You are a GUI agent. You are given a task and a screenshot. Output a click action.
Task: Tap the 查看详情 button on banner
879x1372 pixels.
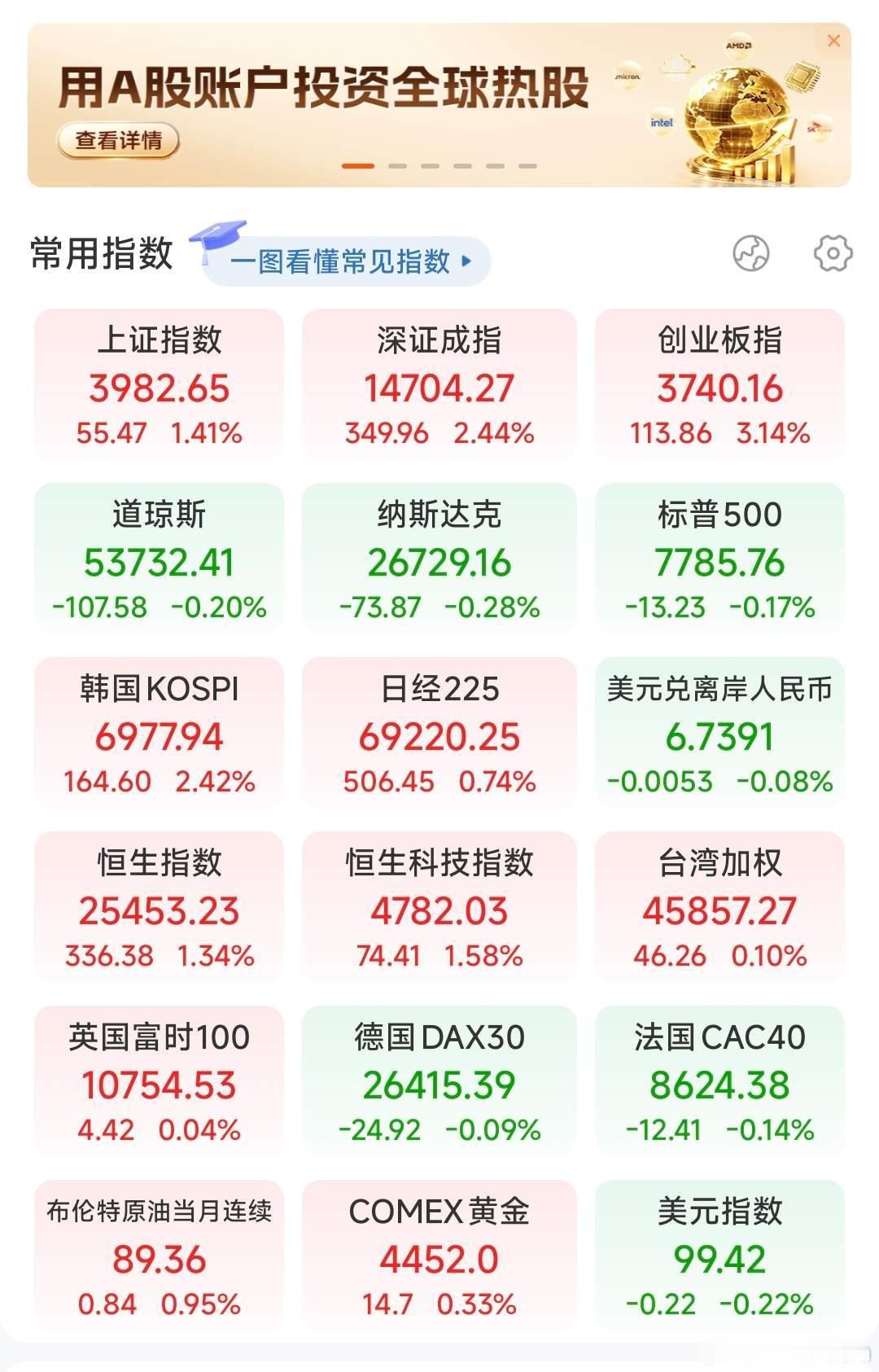(x=119, y=141)
